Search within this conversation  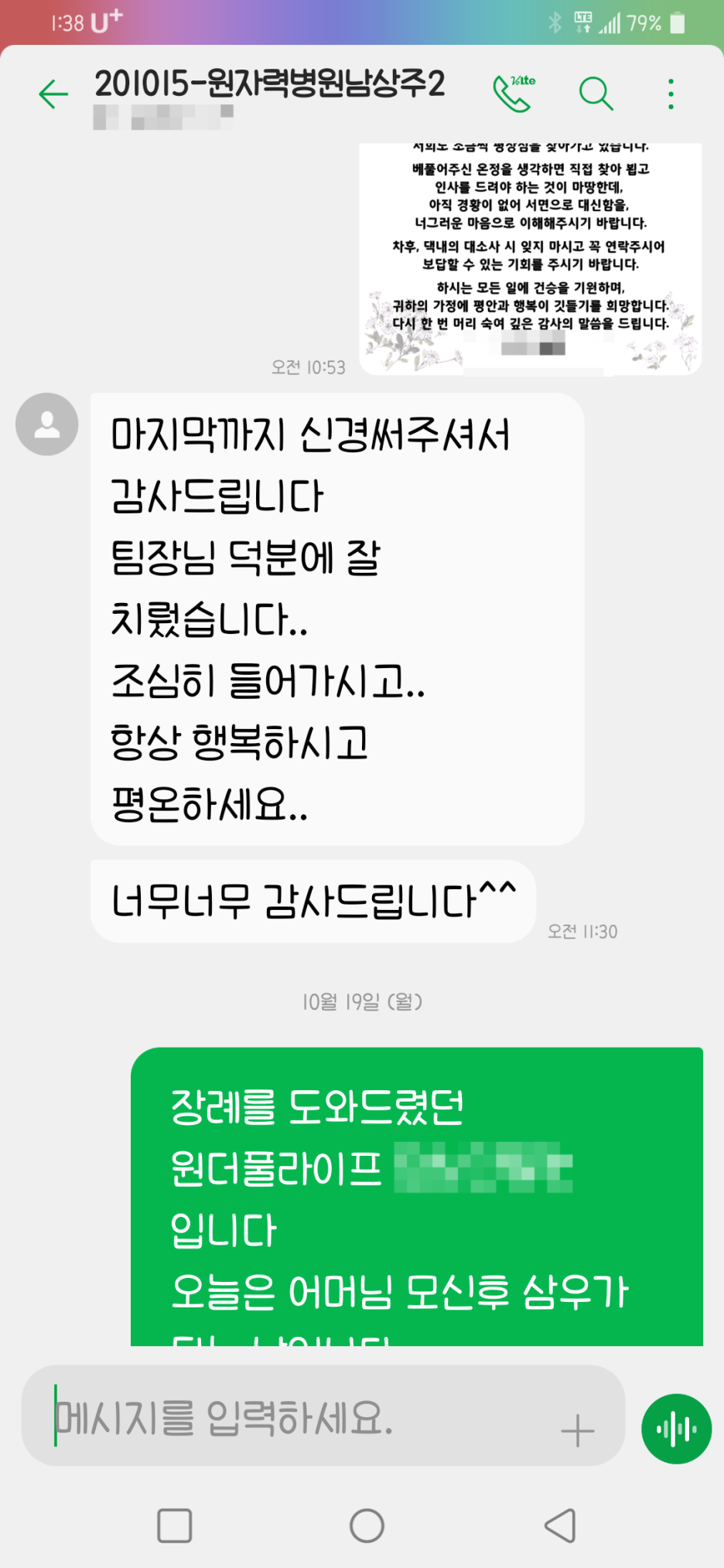tap(596, 94)
